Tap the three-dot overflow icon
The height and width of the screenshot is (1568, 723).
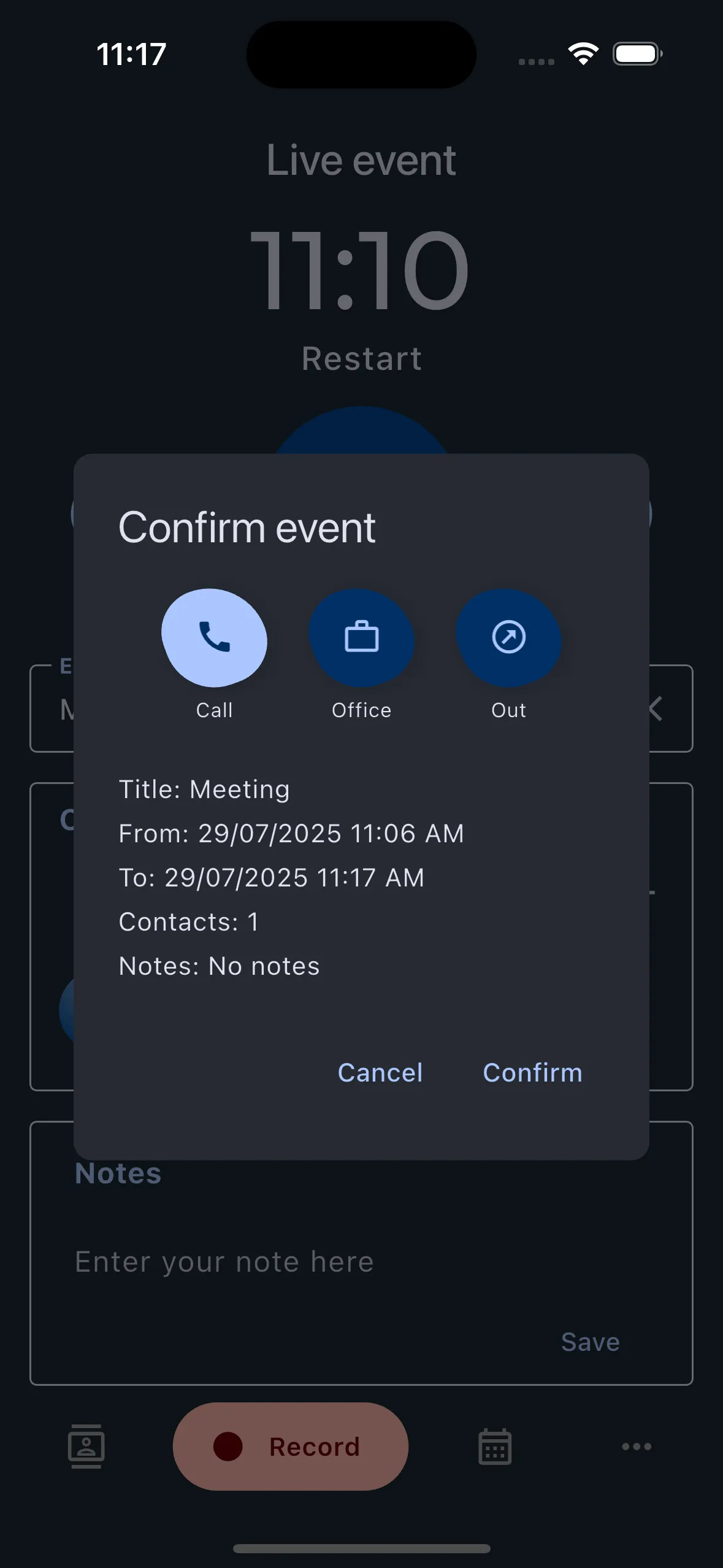click(x=637, y=1447)
